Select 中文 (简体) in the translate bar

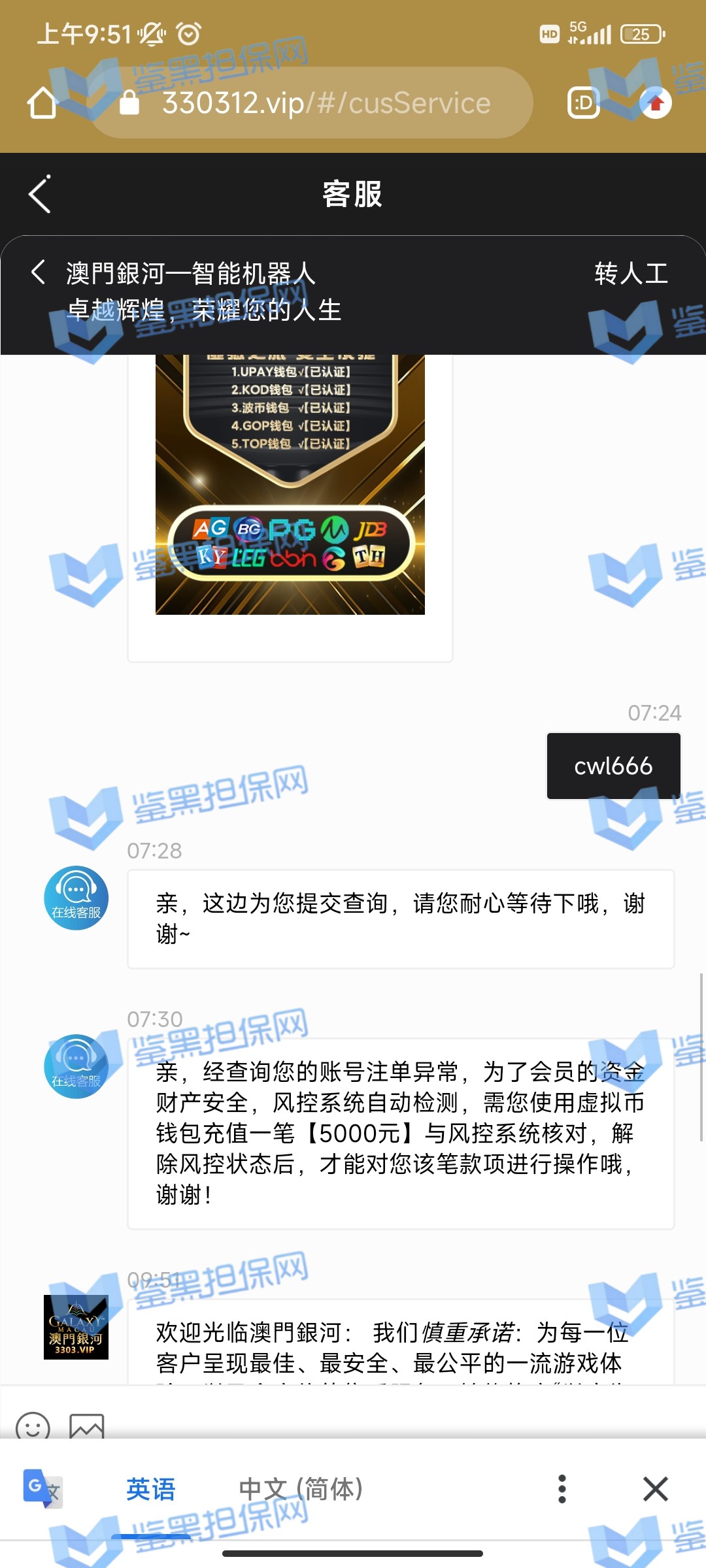click(301, 1490)
